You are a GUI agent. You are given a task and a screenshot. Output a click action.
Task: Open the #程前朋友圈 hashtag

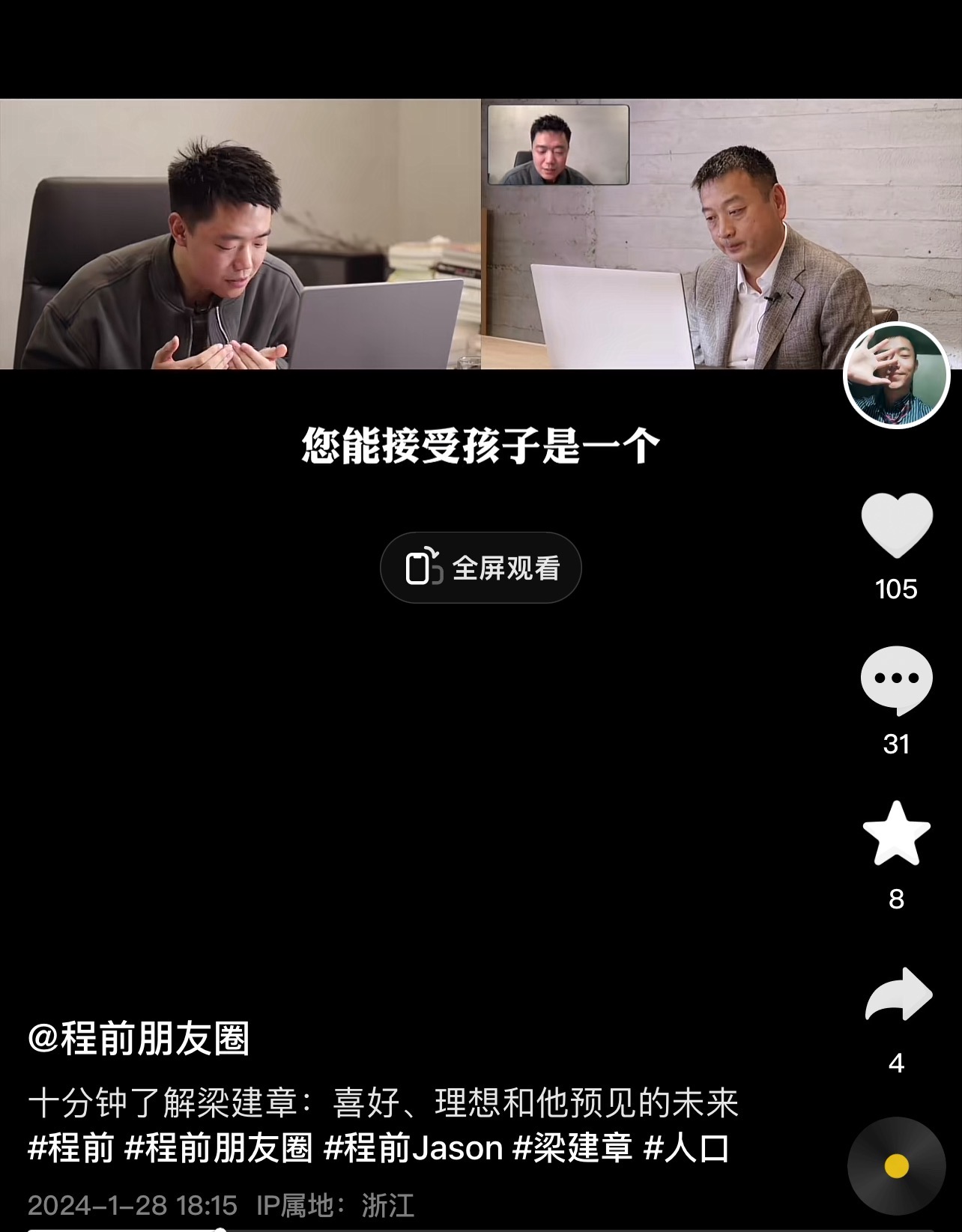218,1147
